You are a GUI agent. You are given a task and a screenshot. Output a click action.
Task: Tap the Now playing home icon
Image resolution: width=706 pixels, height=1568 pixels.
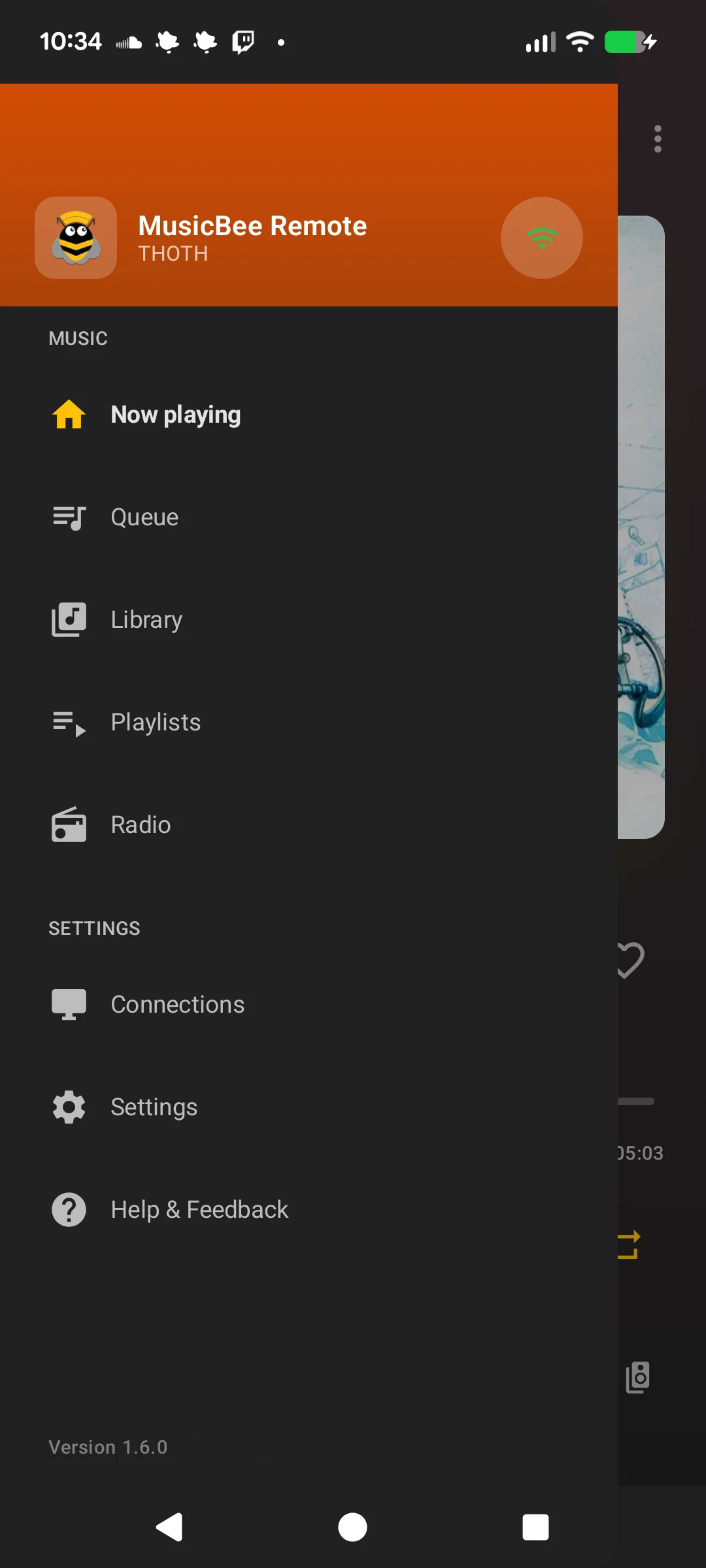[69, 414]
